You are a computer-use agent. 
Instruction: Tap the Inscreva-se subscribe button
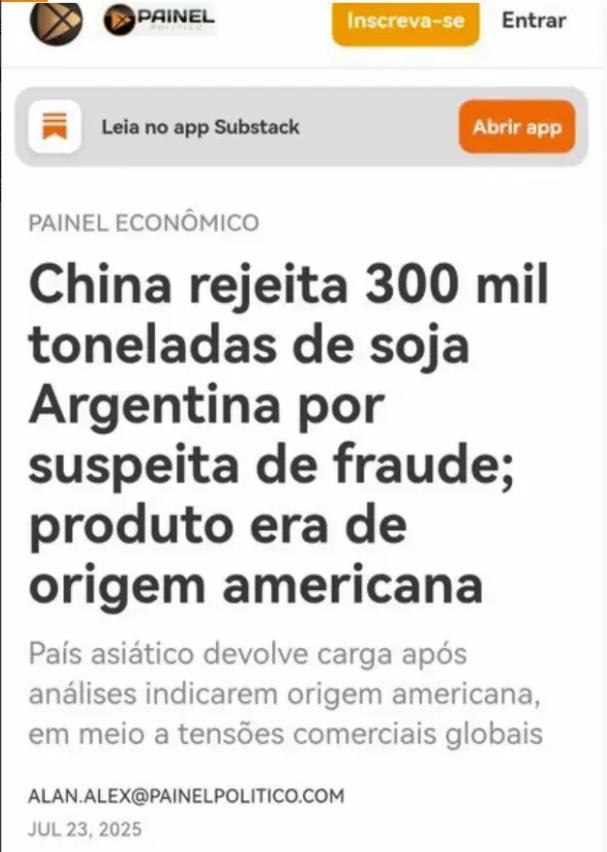[405, 21]
